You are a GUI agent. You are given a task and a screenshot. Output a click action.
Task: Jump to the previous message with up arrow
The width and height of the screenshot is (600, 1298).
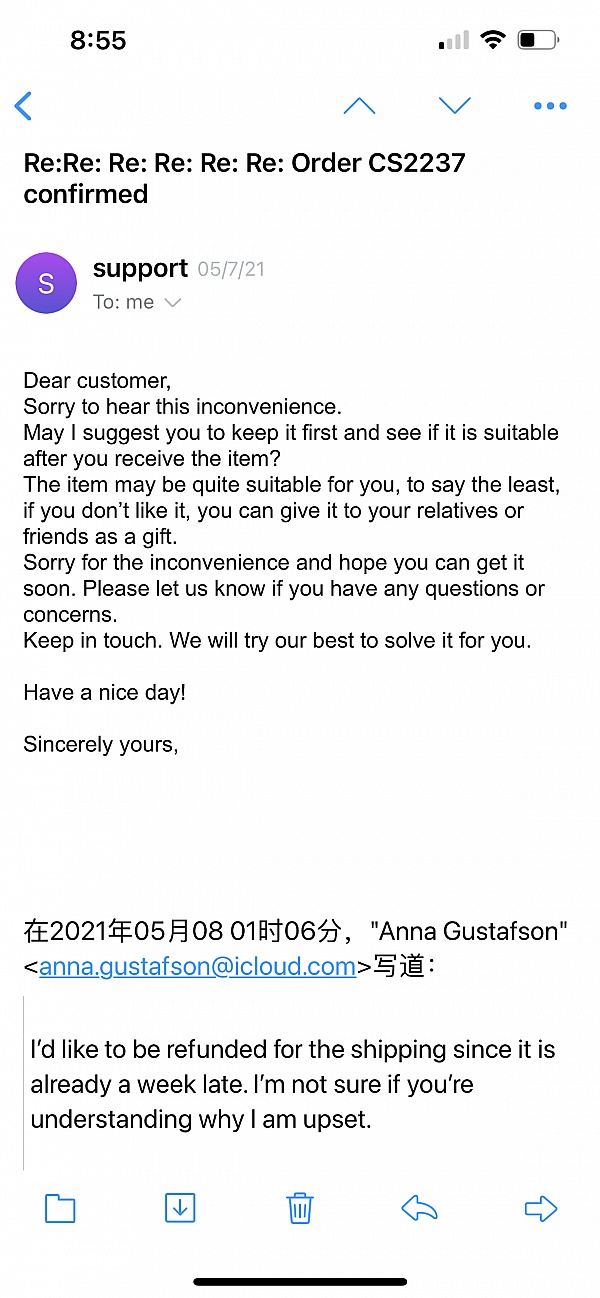359,105
